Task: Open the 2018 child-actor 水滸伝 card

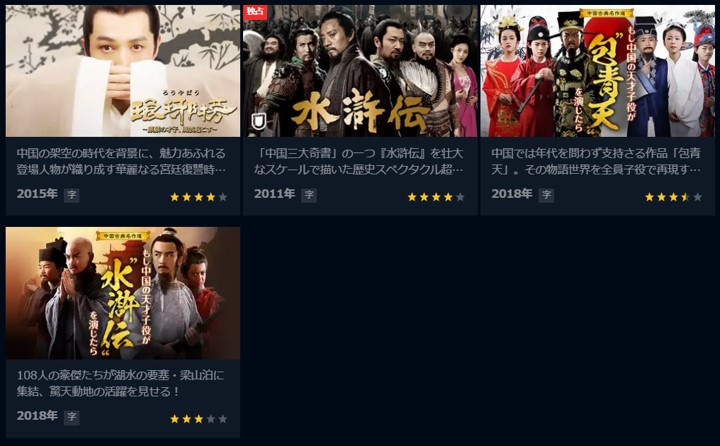Action: coord(122,294)
